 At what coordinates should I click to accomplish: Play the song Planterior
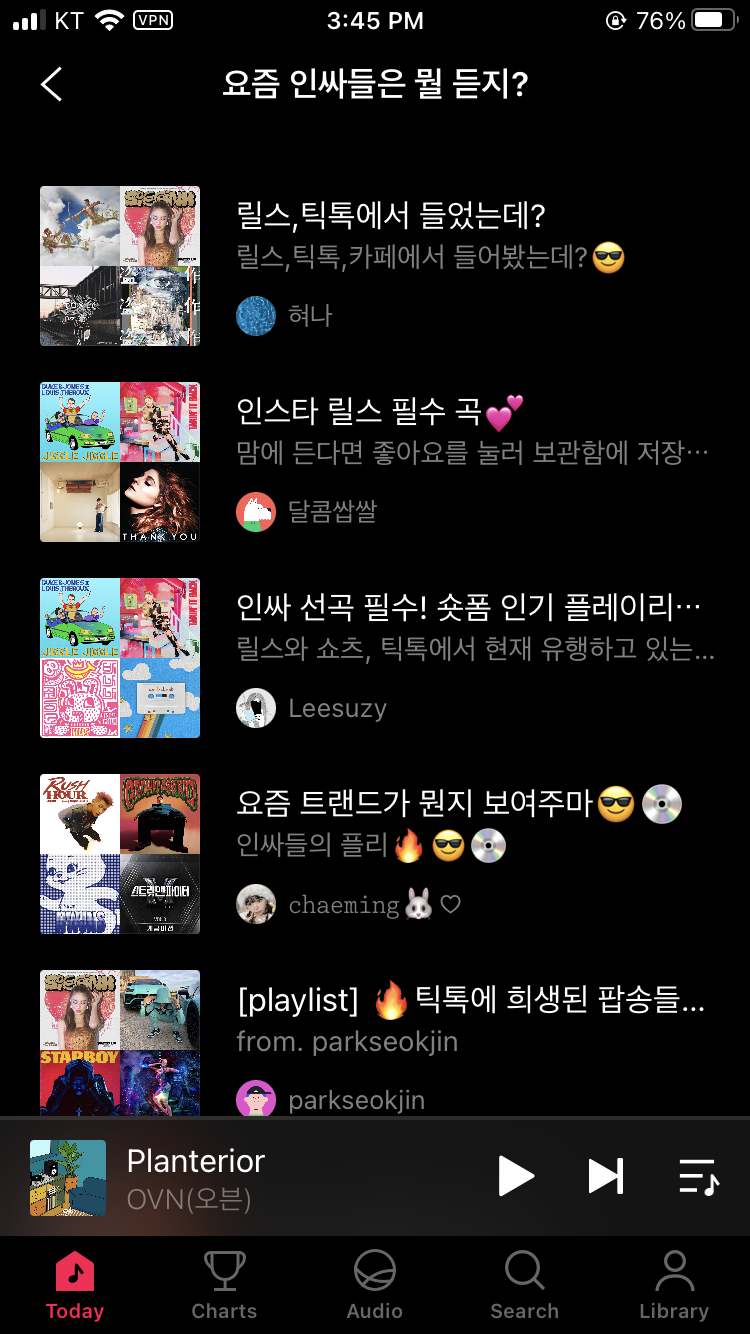(516, 1176)
